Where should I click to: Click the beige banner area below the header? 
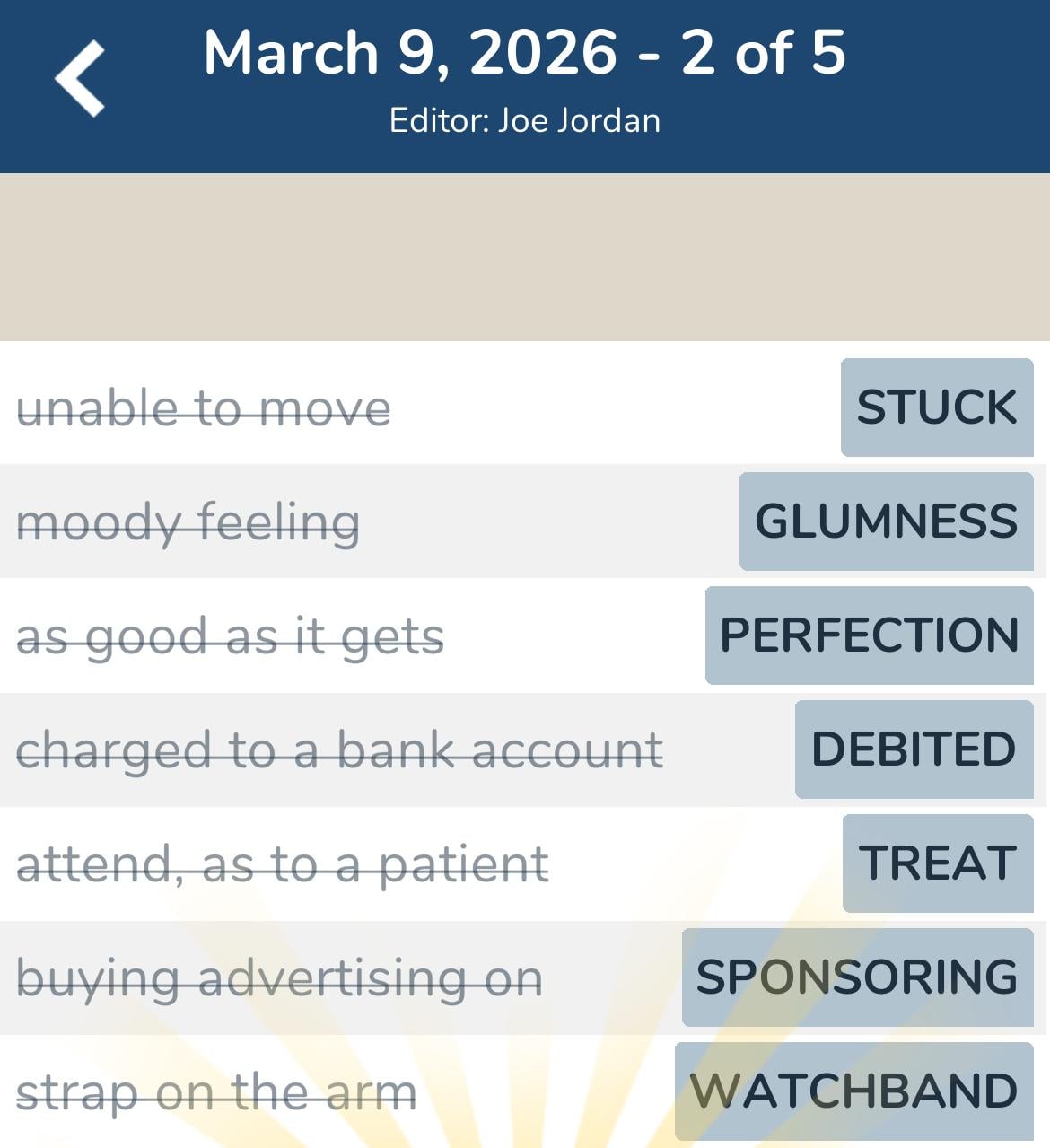[525, 256]
